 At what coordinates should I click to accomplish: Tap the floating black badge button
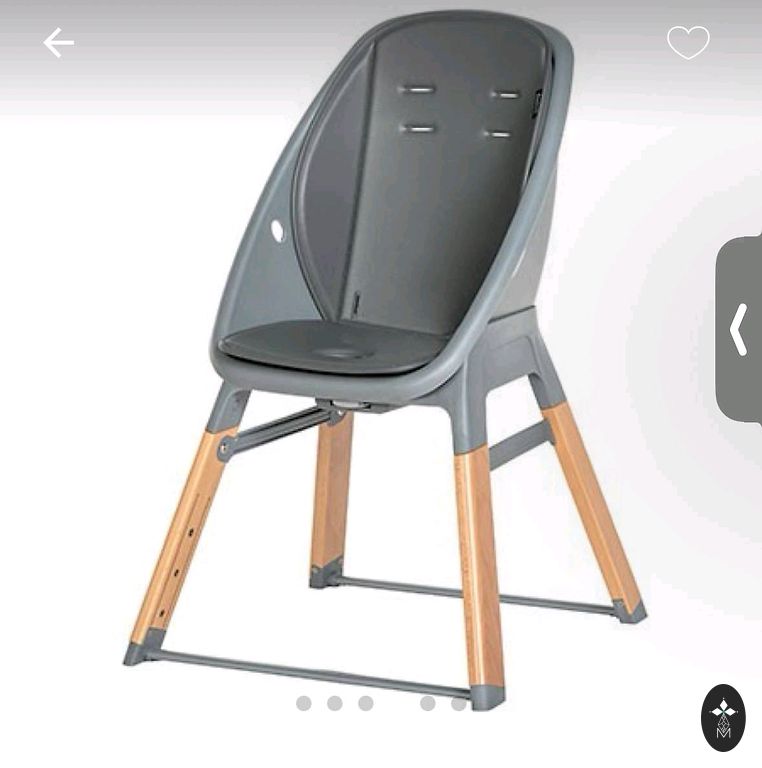723,718
